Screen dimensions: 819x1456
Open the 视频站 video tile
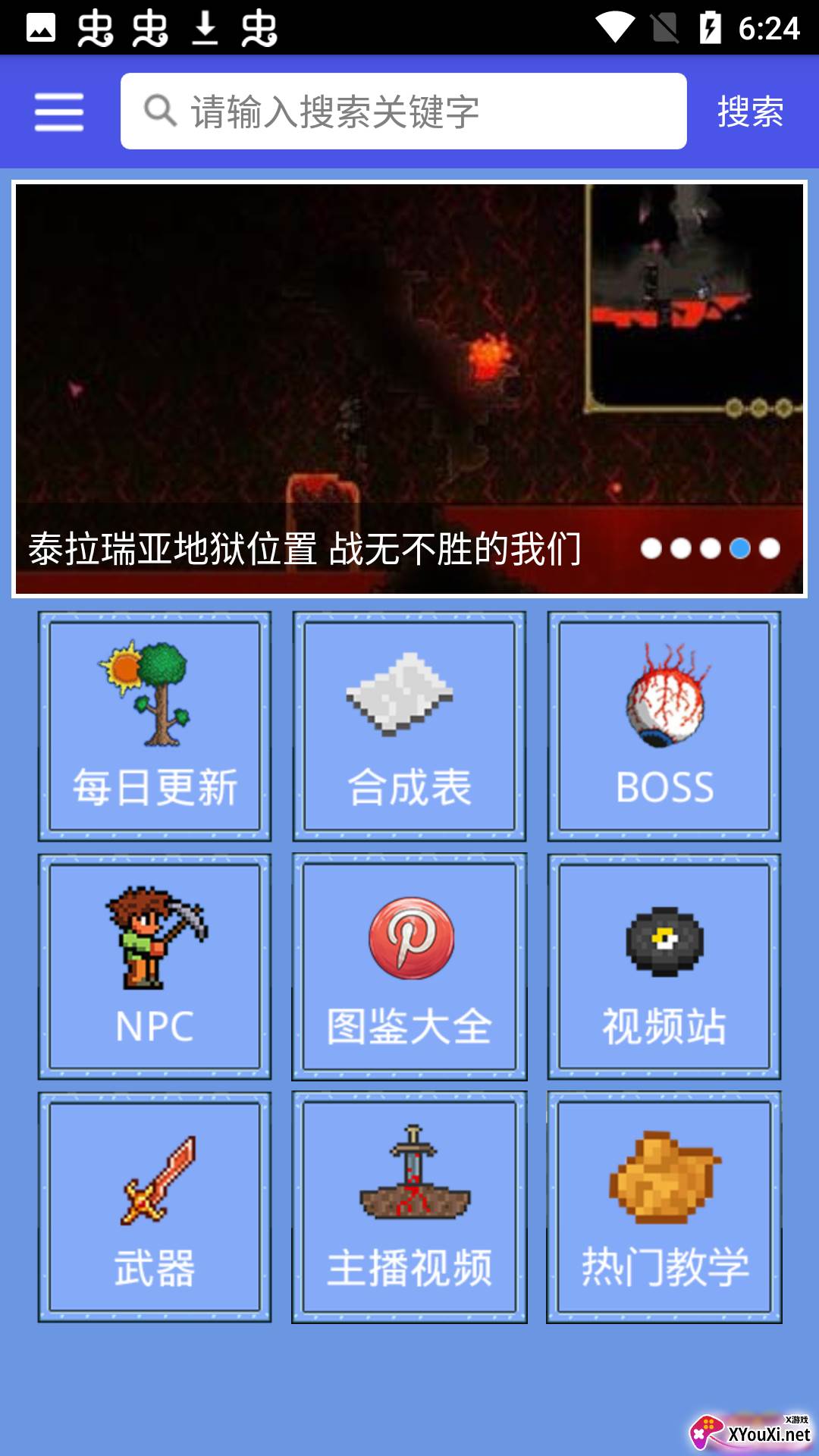tap(664, 967)
